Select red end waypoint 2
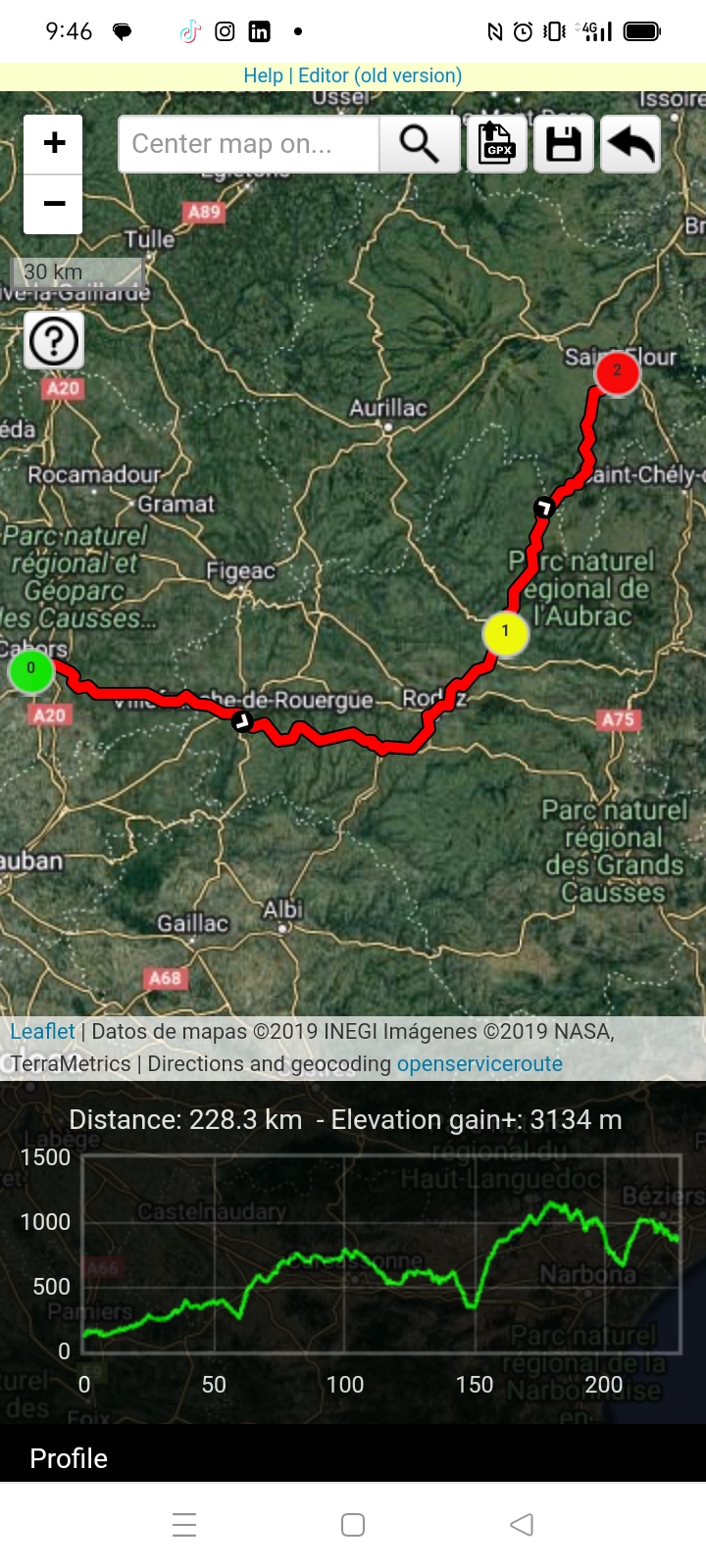 [x=617, y=372]
